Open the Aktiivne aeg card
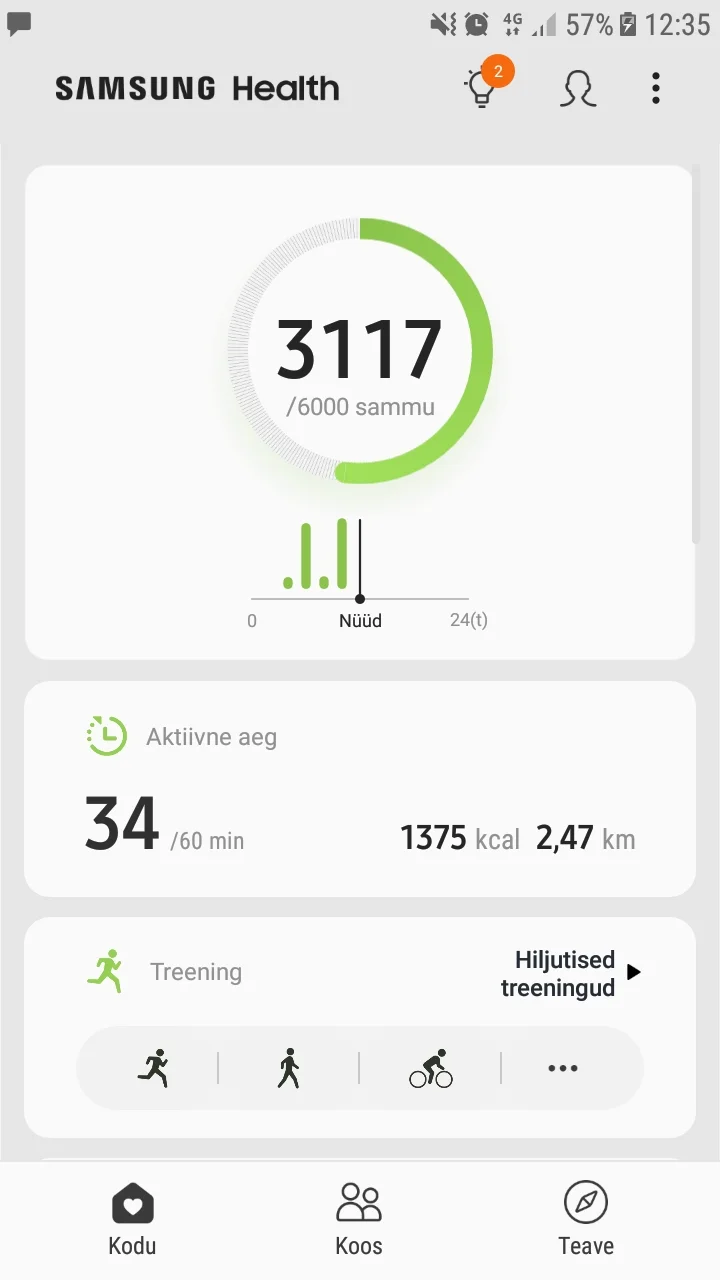Viewport: 720px width, 1280px height. pyautogui.click(x=359, y=788)
